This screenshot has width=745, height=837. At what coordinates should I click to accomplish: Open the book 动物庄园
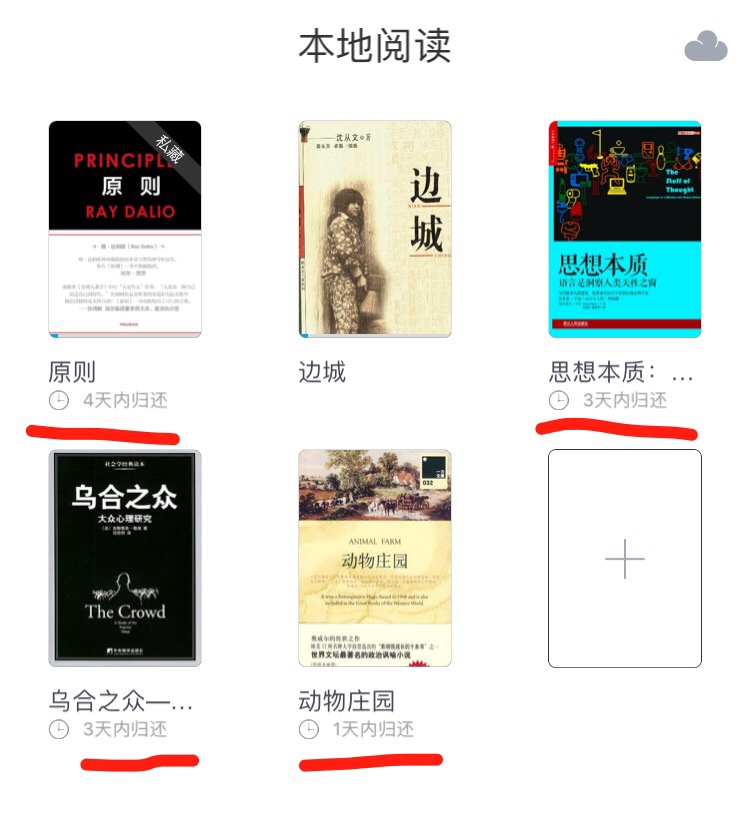tap(375, 558)
